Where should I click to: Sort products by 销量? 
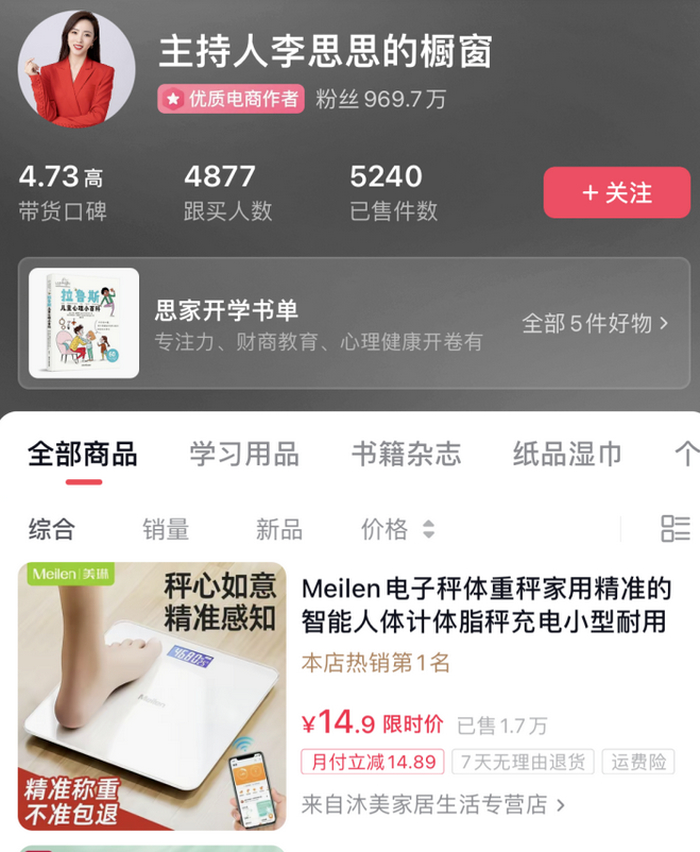(x=165, y=529)
